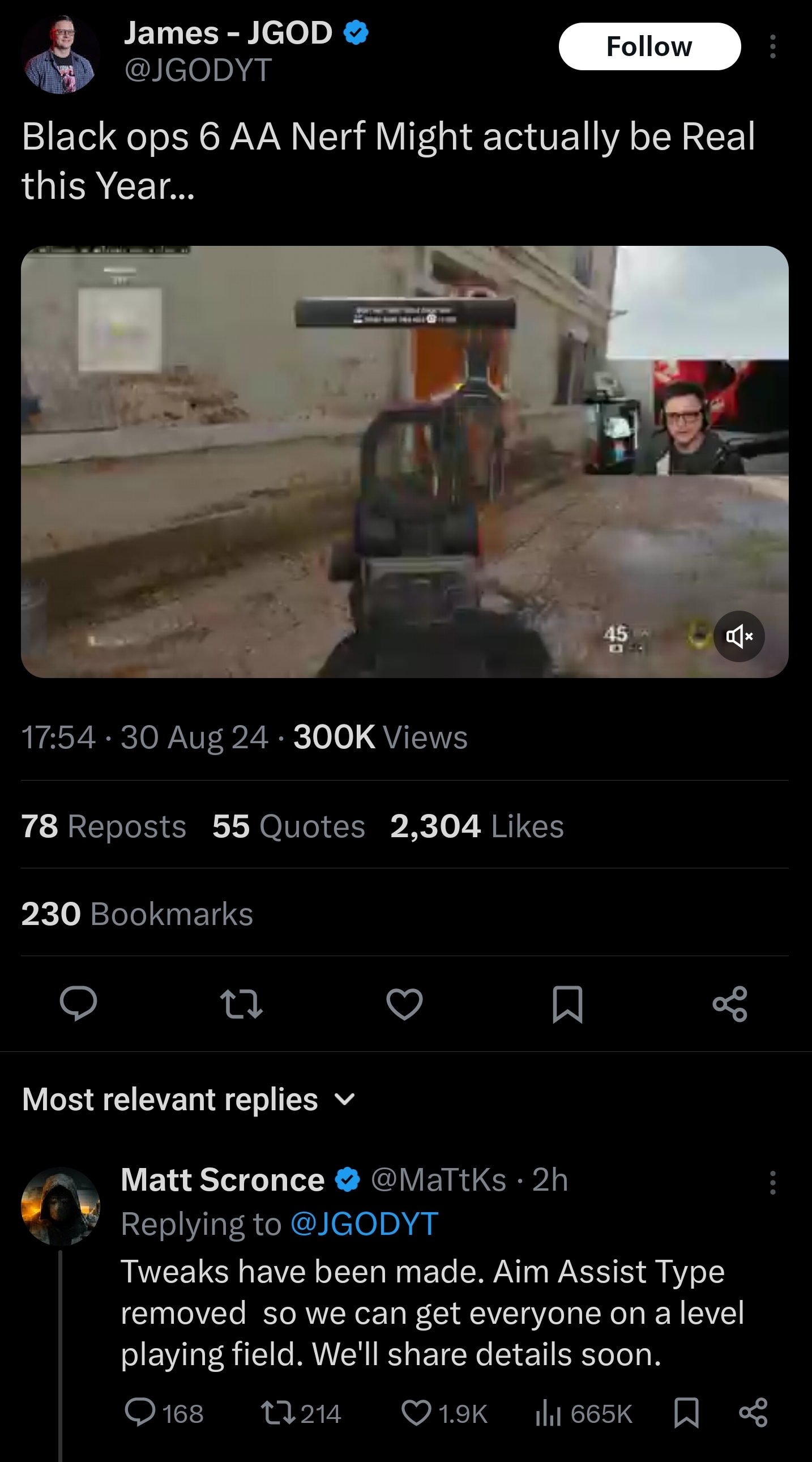Repost JGOD's post
Screen dimensions: 812x1462
[x=241, y=1003]
